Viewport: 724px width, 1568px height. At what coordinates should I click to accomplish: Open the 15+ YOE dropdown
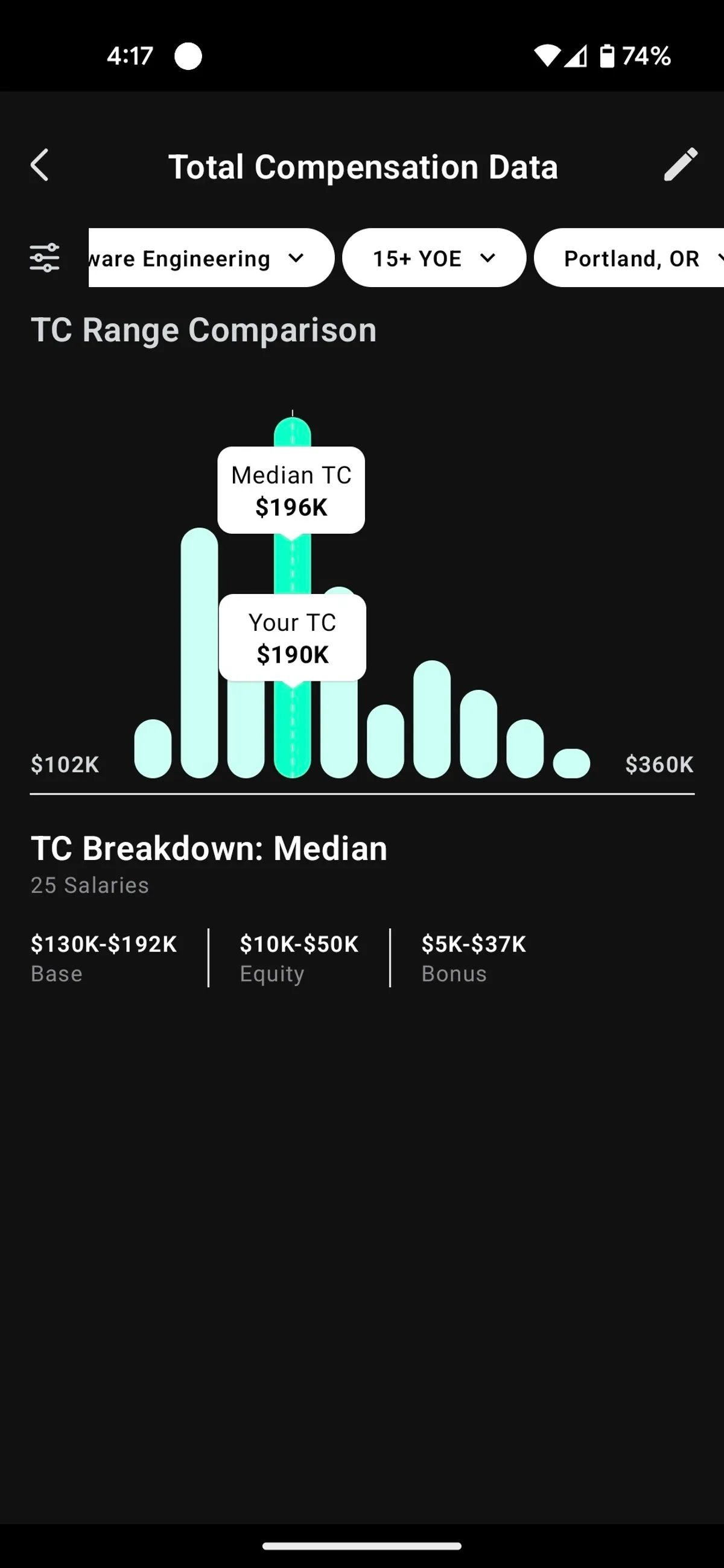click(x=434, y=258)
